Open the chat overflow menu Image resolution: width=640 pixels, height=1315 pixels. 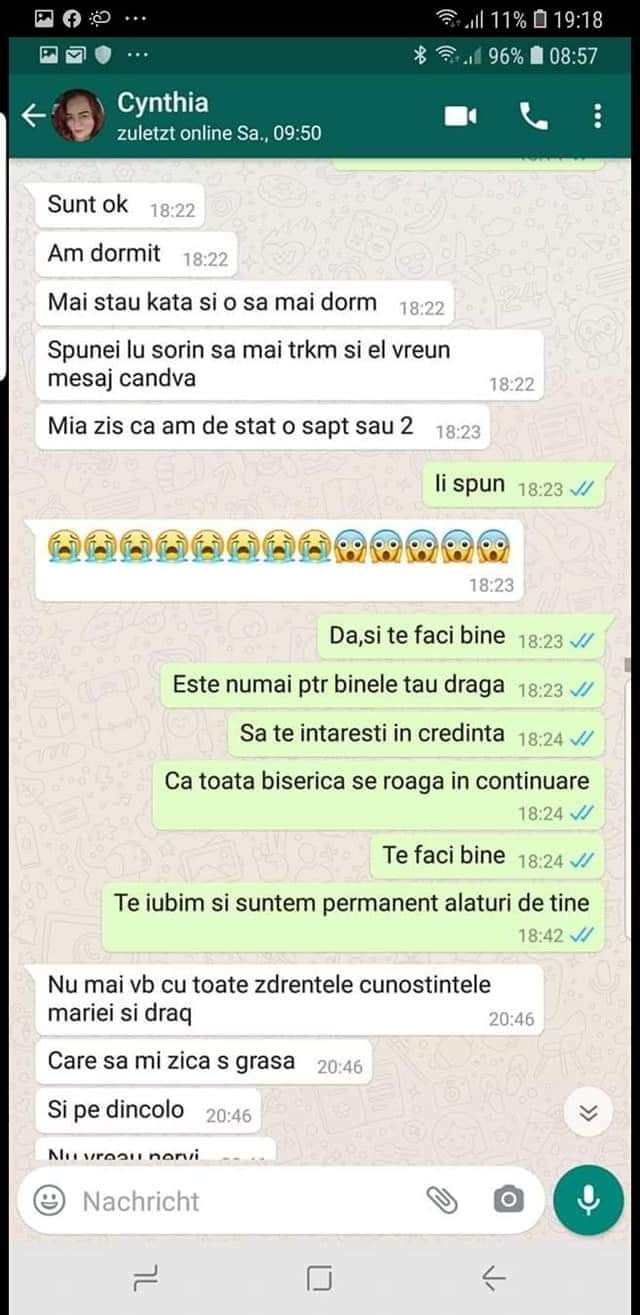click(598, 117)
